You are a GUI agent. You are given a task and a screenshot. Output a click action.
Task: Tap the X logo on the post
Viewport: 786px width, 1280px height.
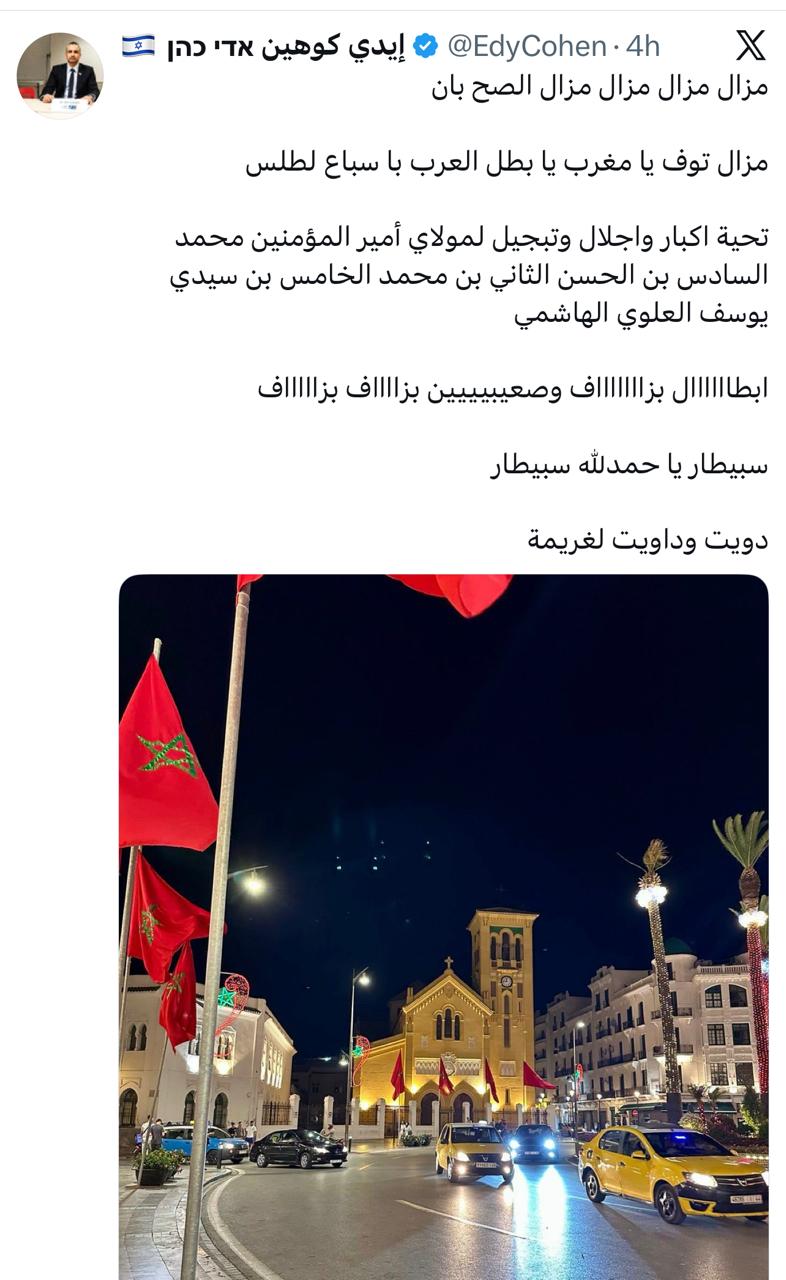(x=750, y=45)
